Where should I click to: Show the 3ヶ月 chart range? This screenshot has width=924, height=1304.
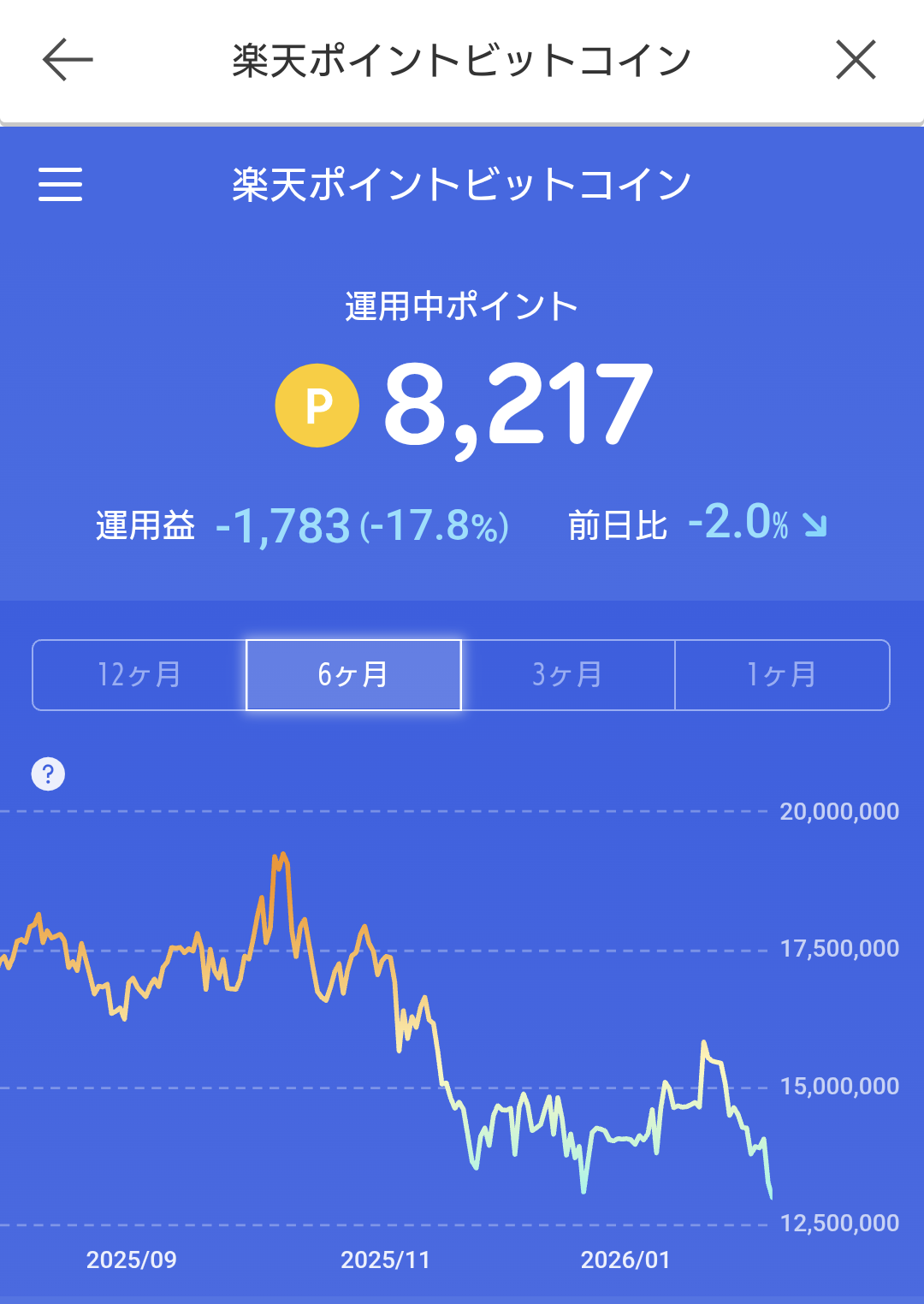click(x=568, y=675)
